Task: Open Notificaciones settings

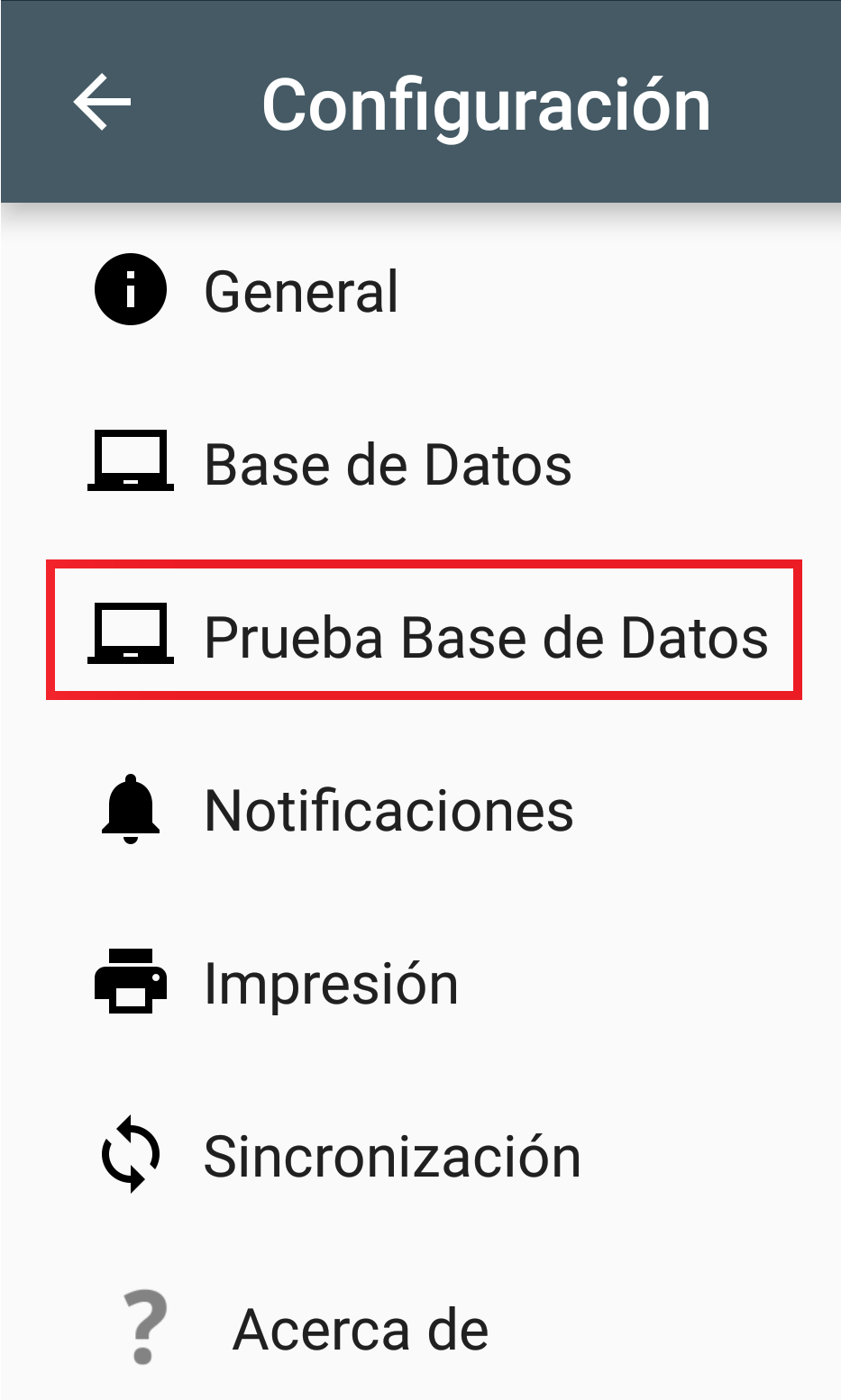Action: 389,810
